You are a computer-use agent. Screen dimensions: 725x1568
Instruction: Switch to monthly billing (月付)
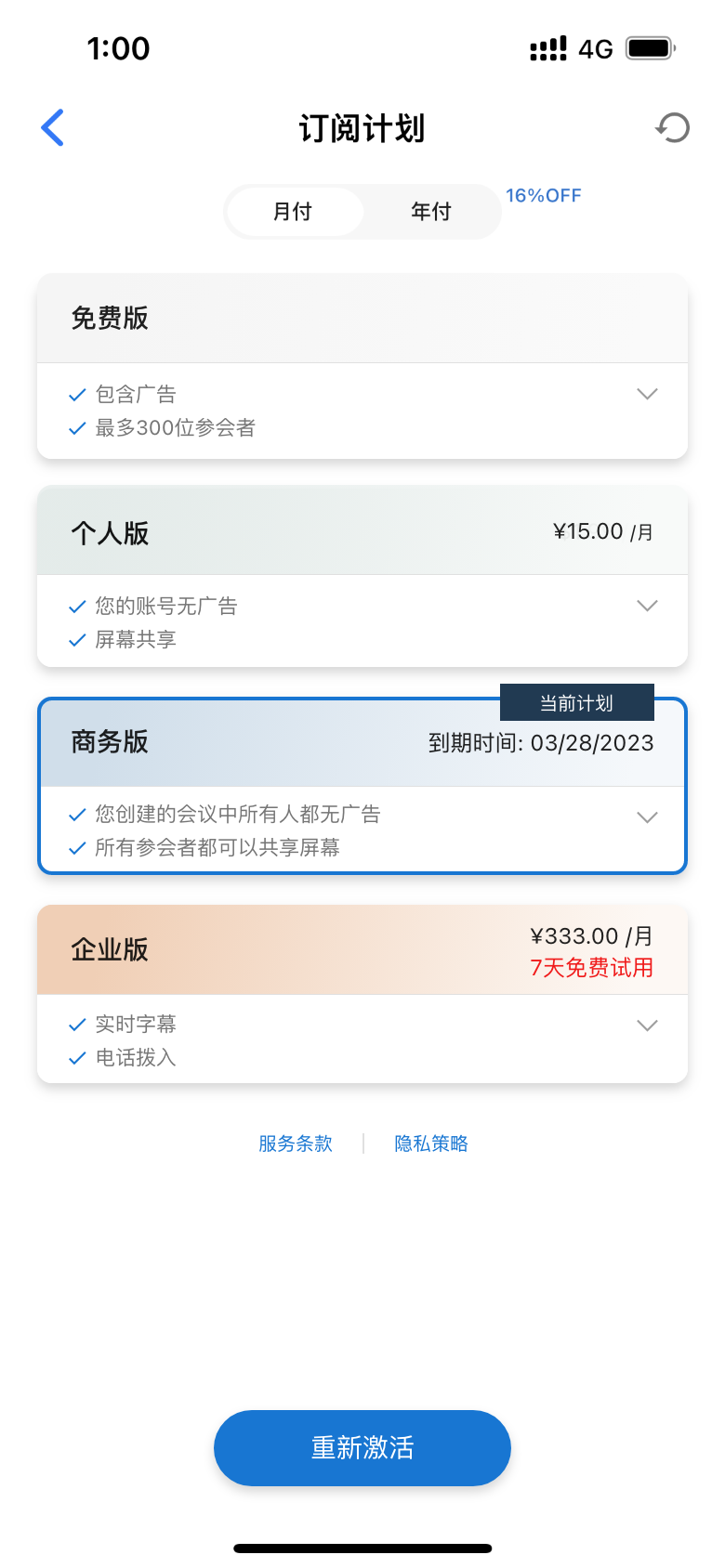click(x=293, y=212)
